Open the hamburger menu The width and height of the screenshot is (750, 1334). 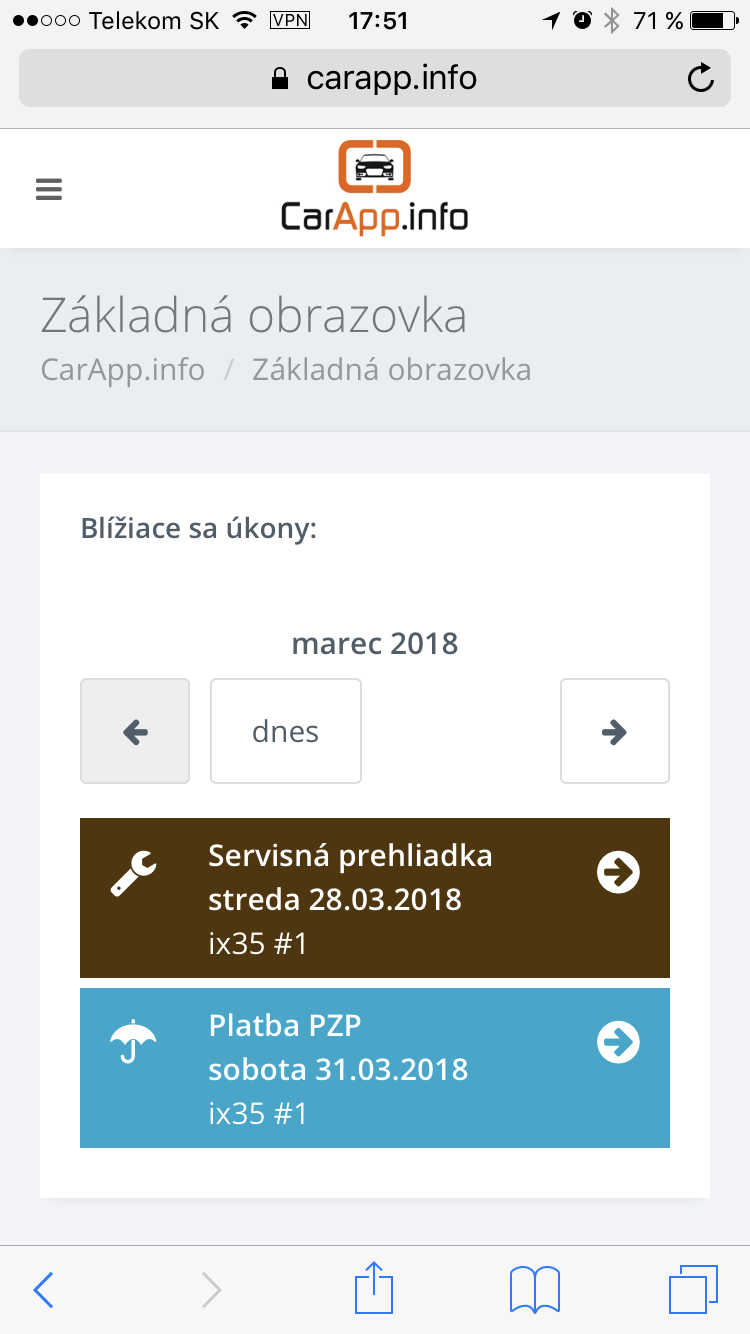[x=49, y=189]
